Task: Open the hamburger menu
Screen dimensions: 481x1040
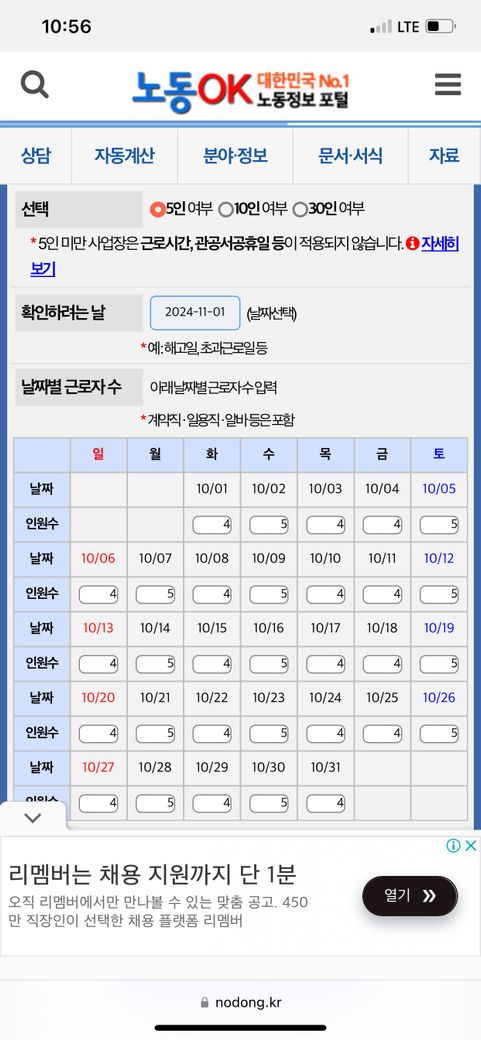Action: click(x=448, y=85)
